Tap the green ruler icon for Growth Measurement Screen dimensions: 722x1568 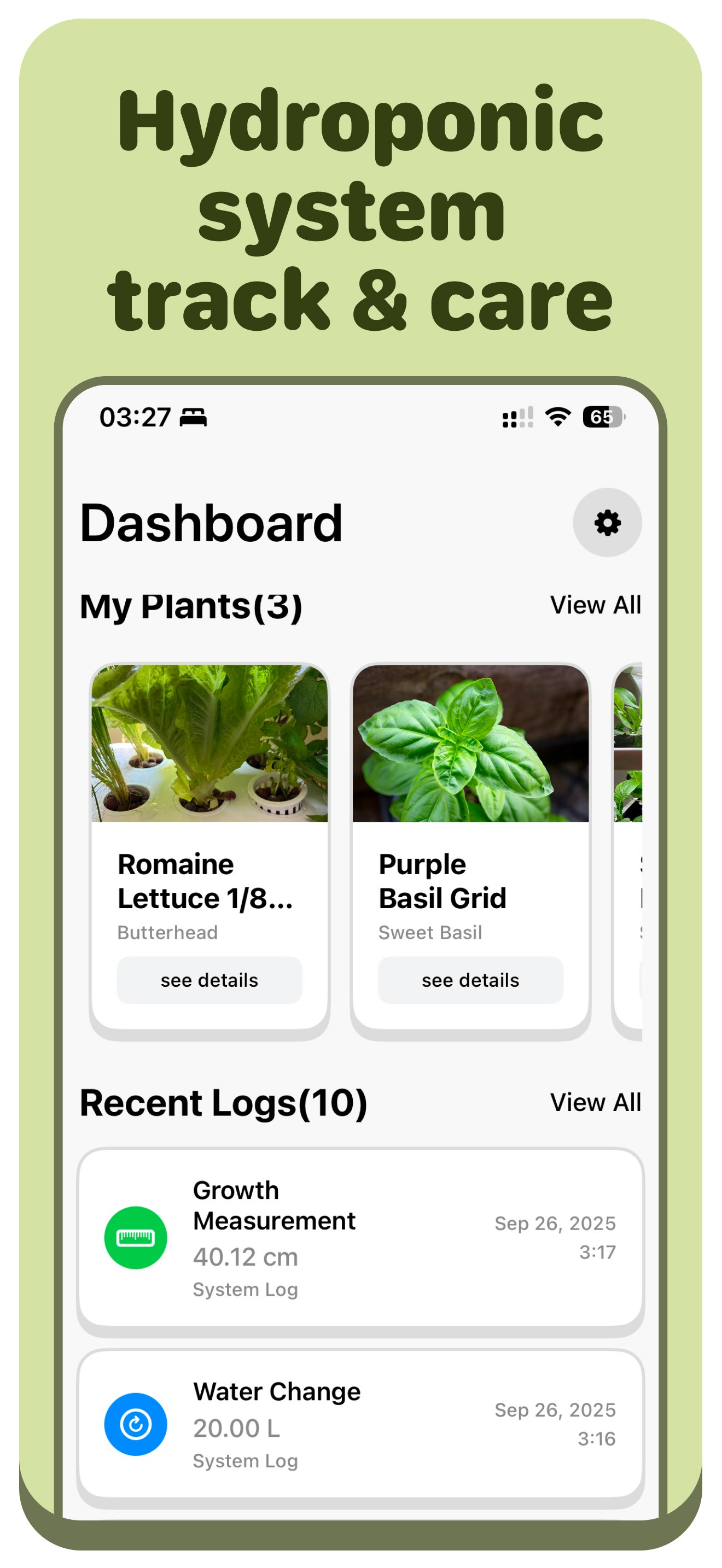[136, 1236]
